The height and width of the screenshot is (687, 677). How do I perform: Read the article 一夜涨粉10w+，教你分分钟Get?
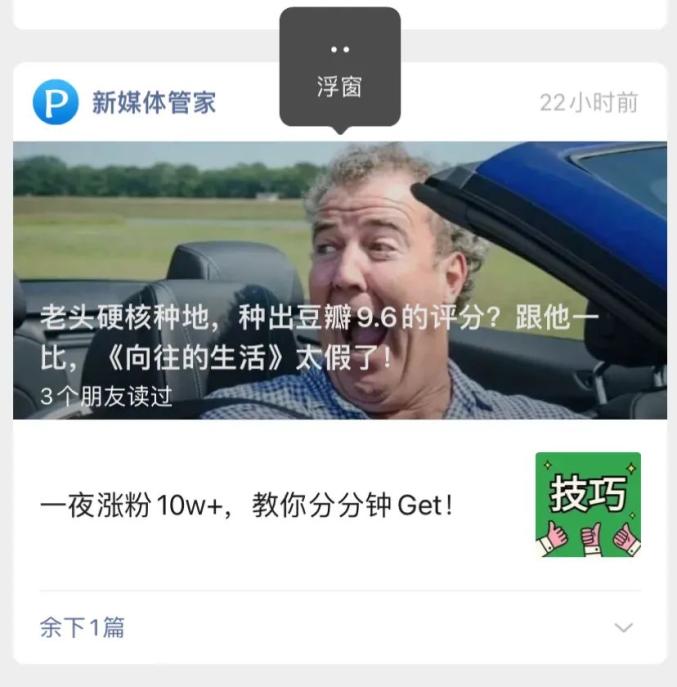click(x=247, y=505)
